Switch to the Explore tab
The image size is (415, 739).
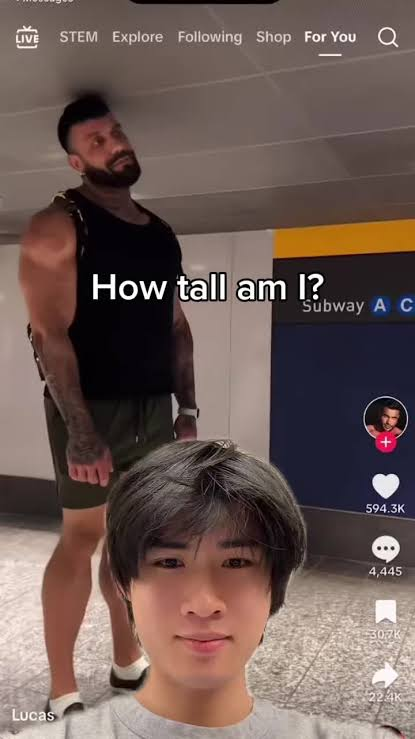tap(138, 37)
